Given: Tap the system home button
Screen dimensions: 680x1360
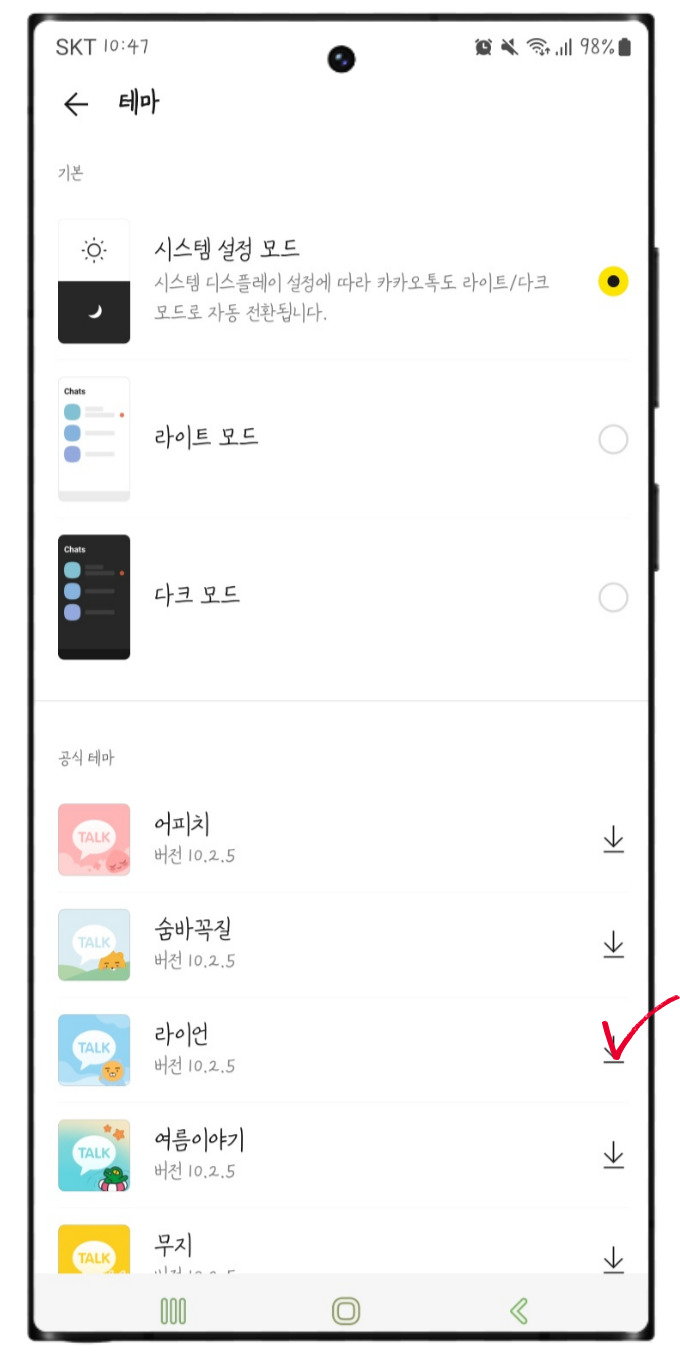Looking at the screenshot, I should click(x=346, y=1311).
